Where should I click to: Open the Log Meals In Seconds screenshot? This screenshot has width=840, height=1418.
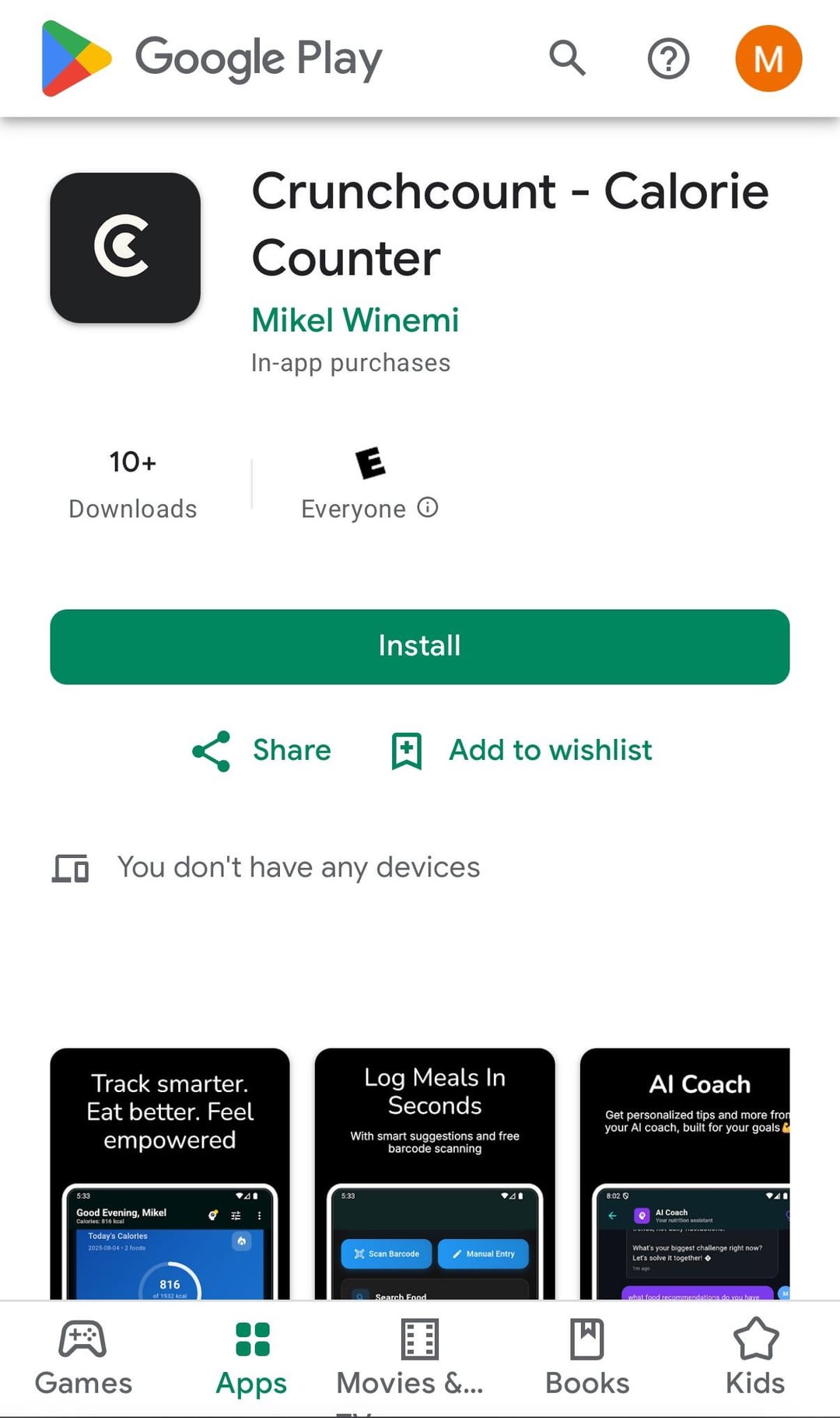point(435,1174)
